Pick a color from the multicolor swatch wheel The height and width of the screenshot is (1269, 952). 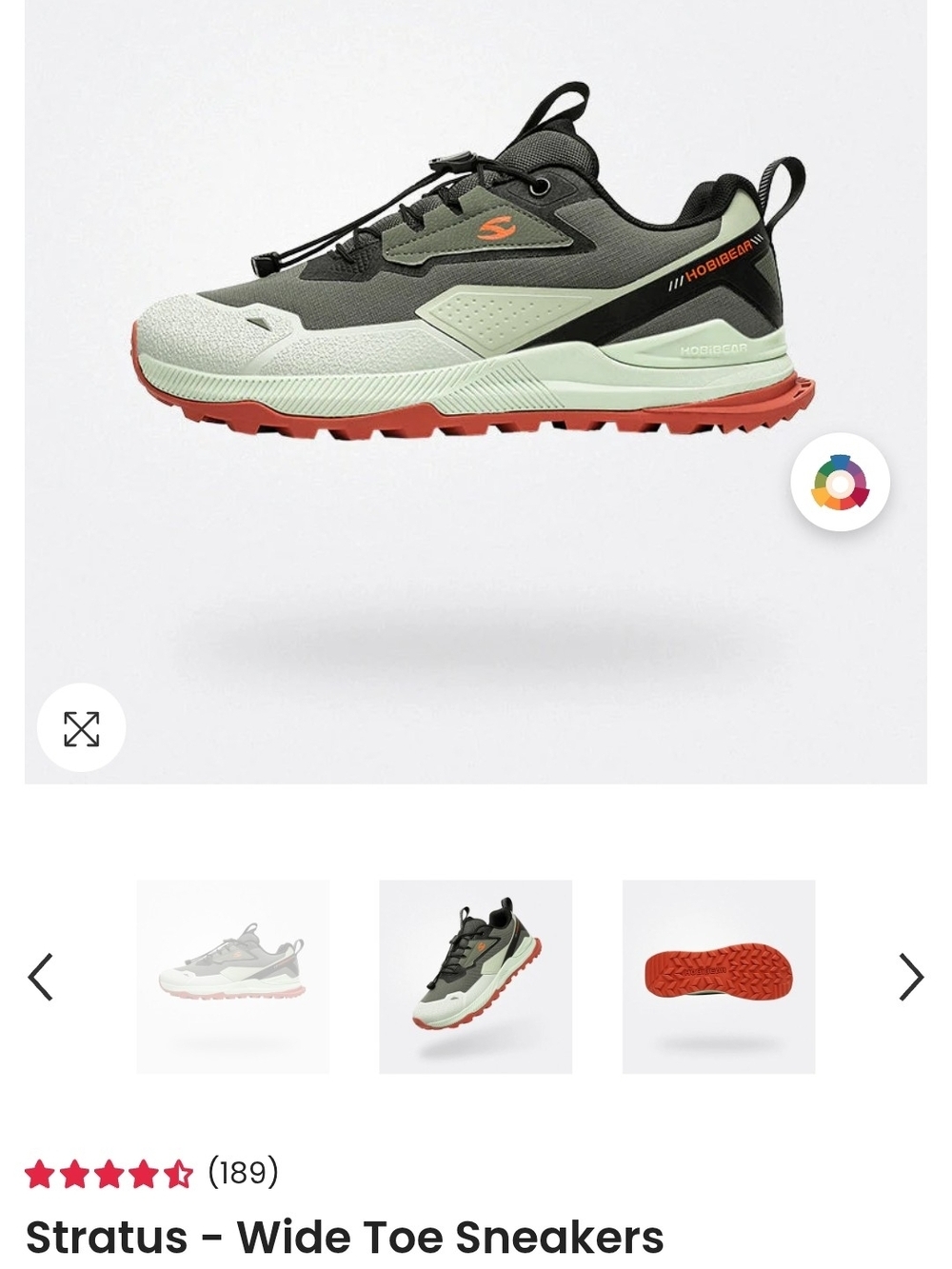838,484
